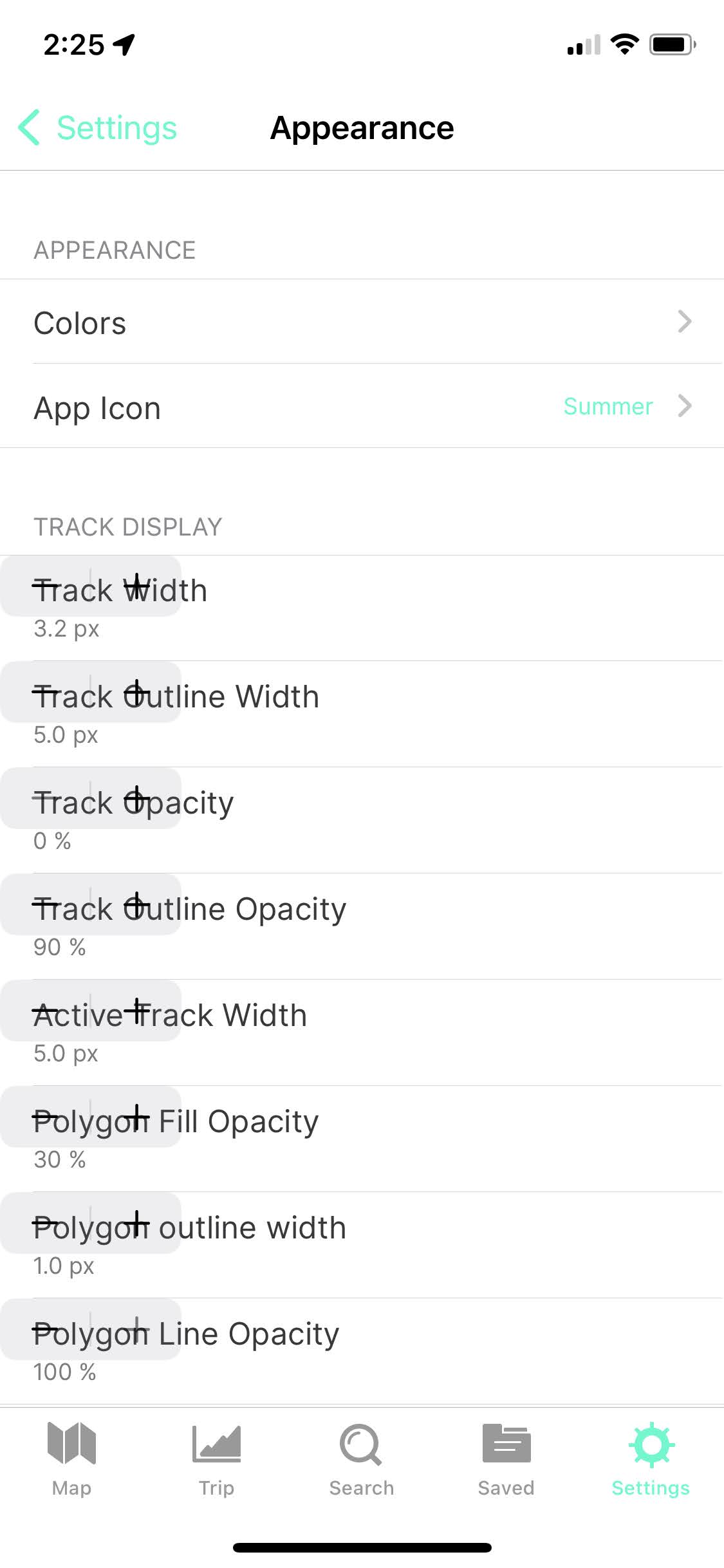Viewport: 724px width, 1568px height.
Task: Open the Colors settings
Action: 362,322
